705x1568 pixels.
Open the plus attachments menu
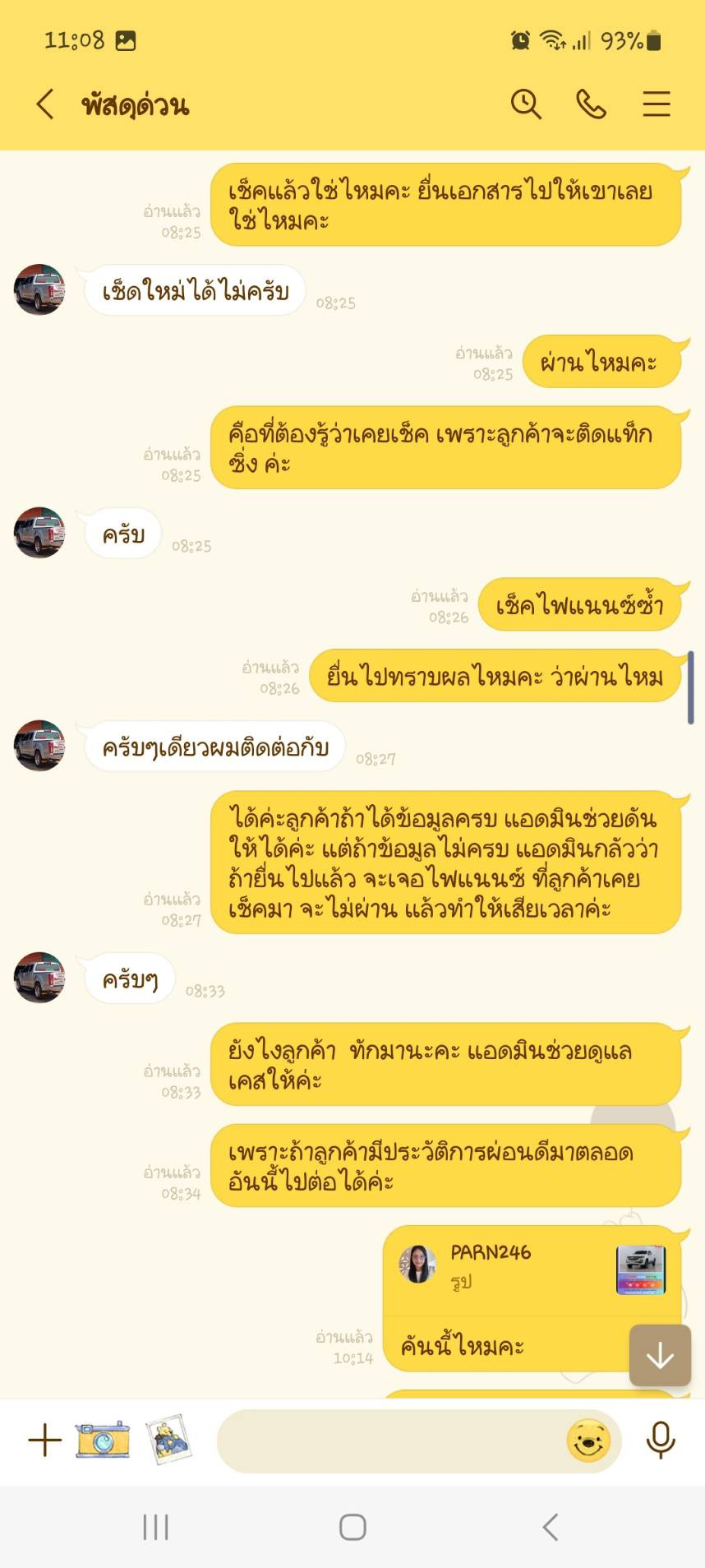[x=45, y=1440]
